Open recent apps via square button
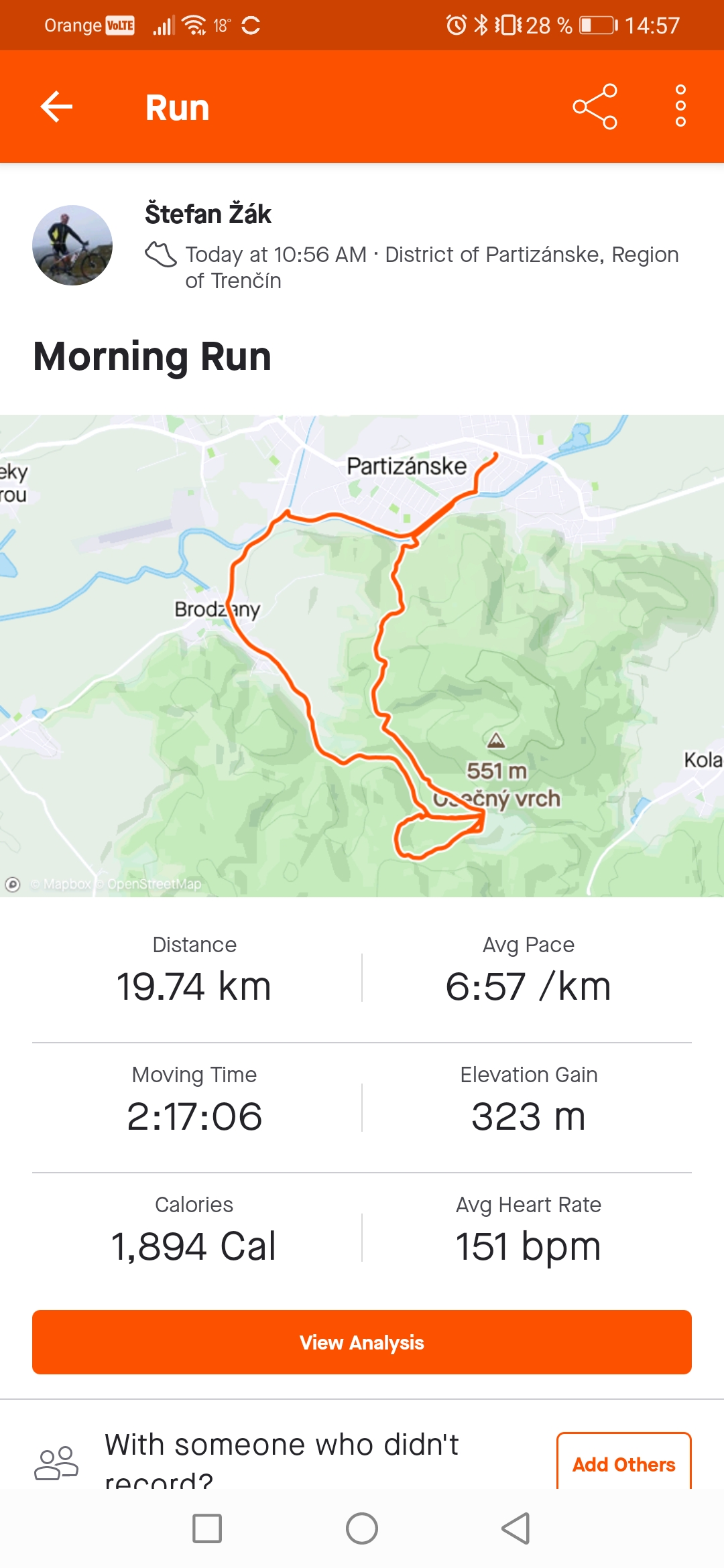This screenshot has width=724, height=1568. [207, 1528]
